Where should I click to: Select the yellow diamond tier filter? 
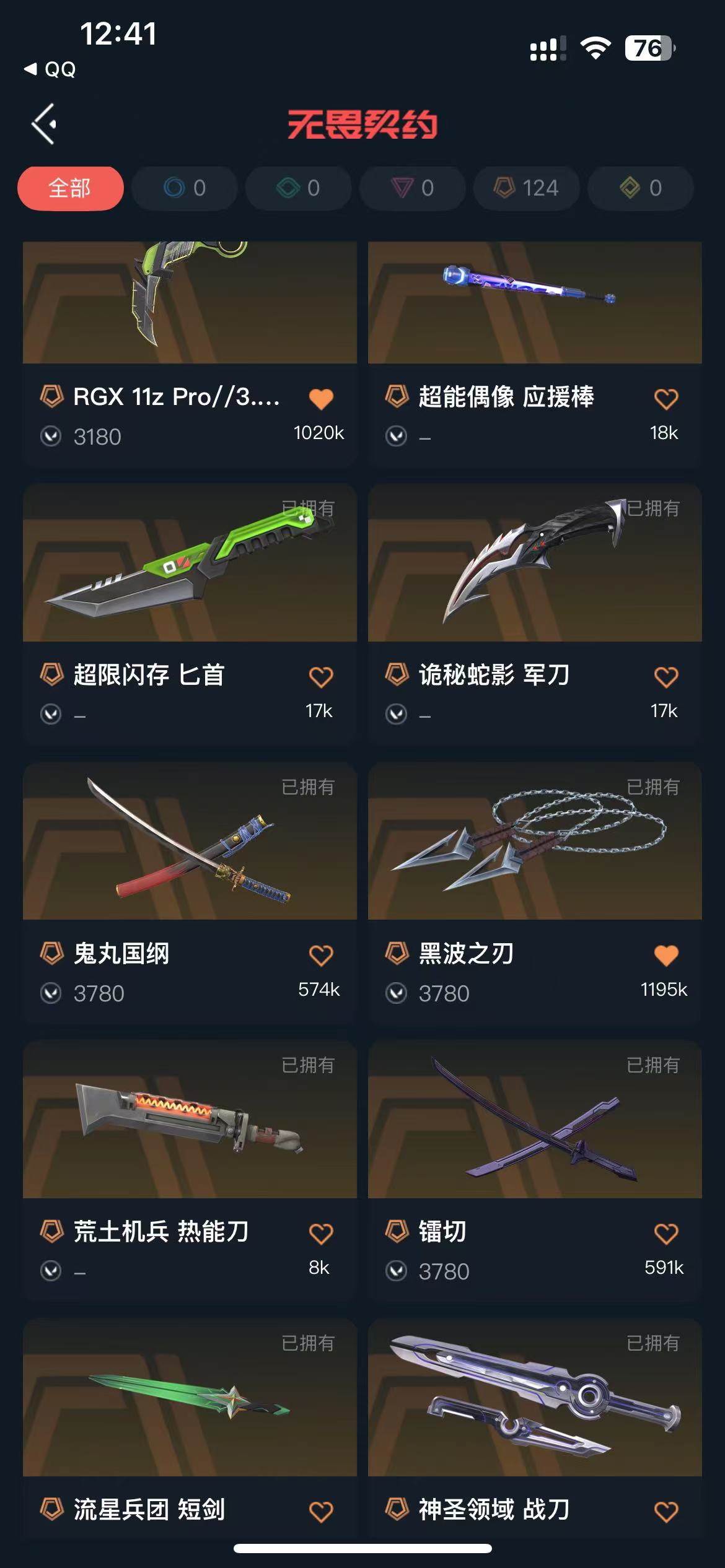640,188
